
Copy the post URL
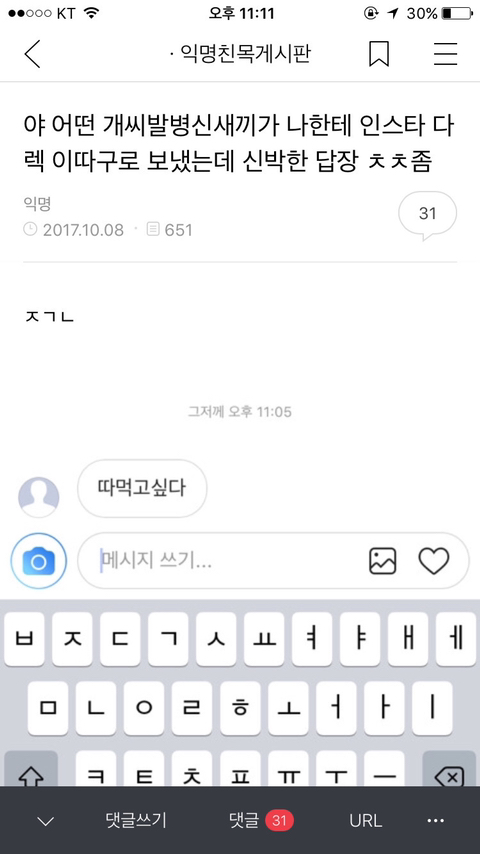click(x=366, y=820)
